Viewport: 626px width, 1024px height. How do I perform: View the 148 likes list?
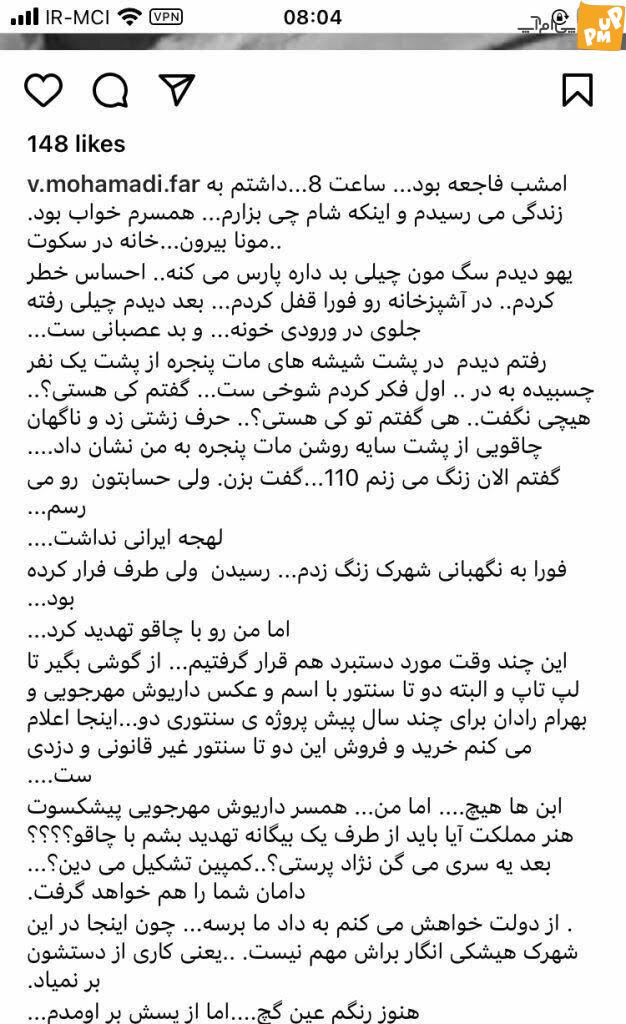point(76,144)
